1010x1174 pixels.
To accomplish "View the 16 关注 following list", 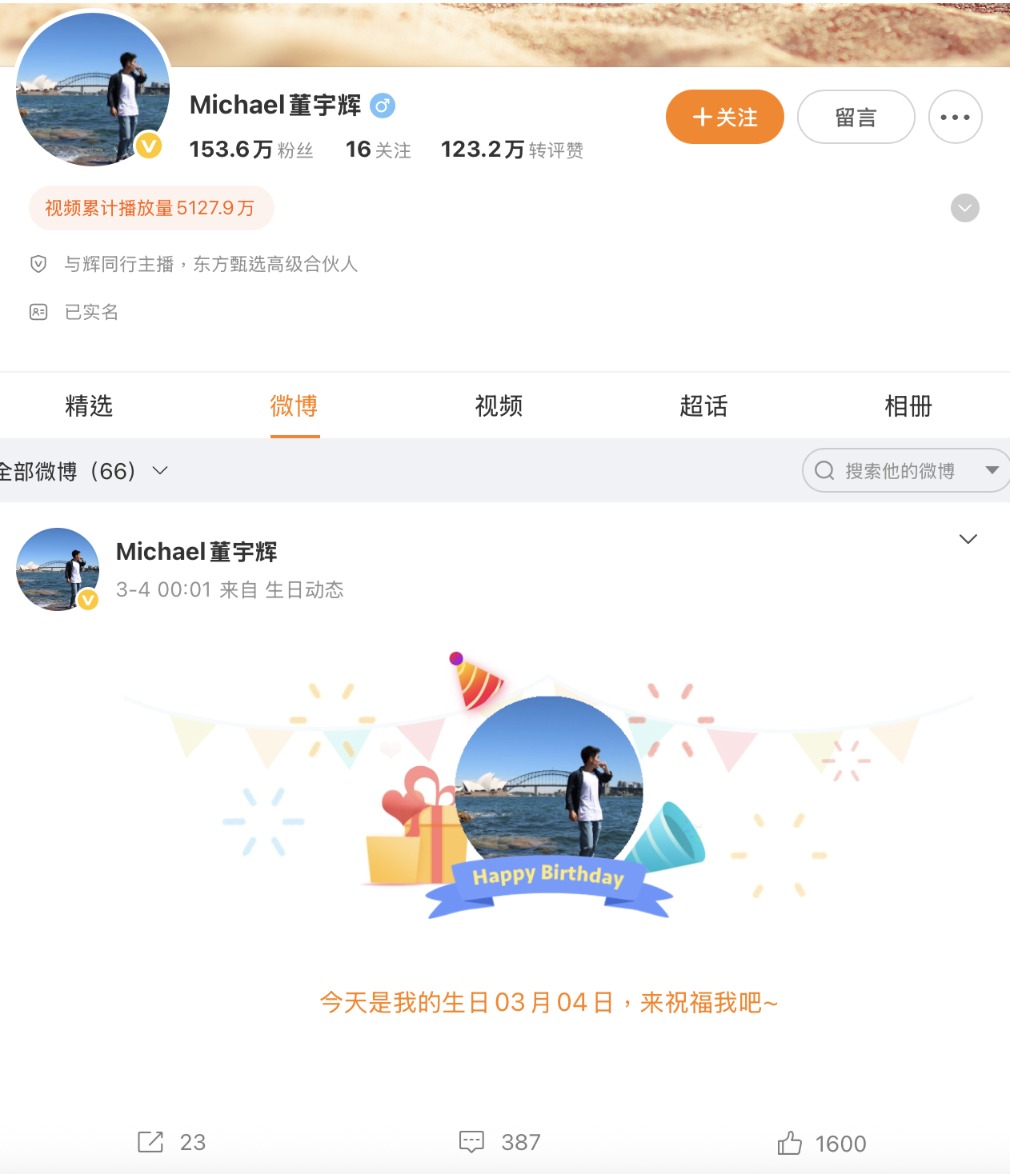I will coord(378,150).
